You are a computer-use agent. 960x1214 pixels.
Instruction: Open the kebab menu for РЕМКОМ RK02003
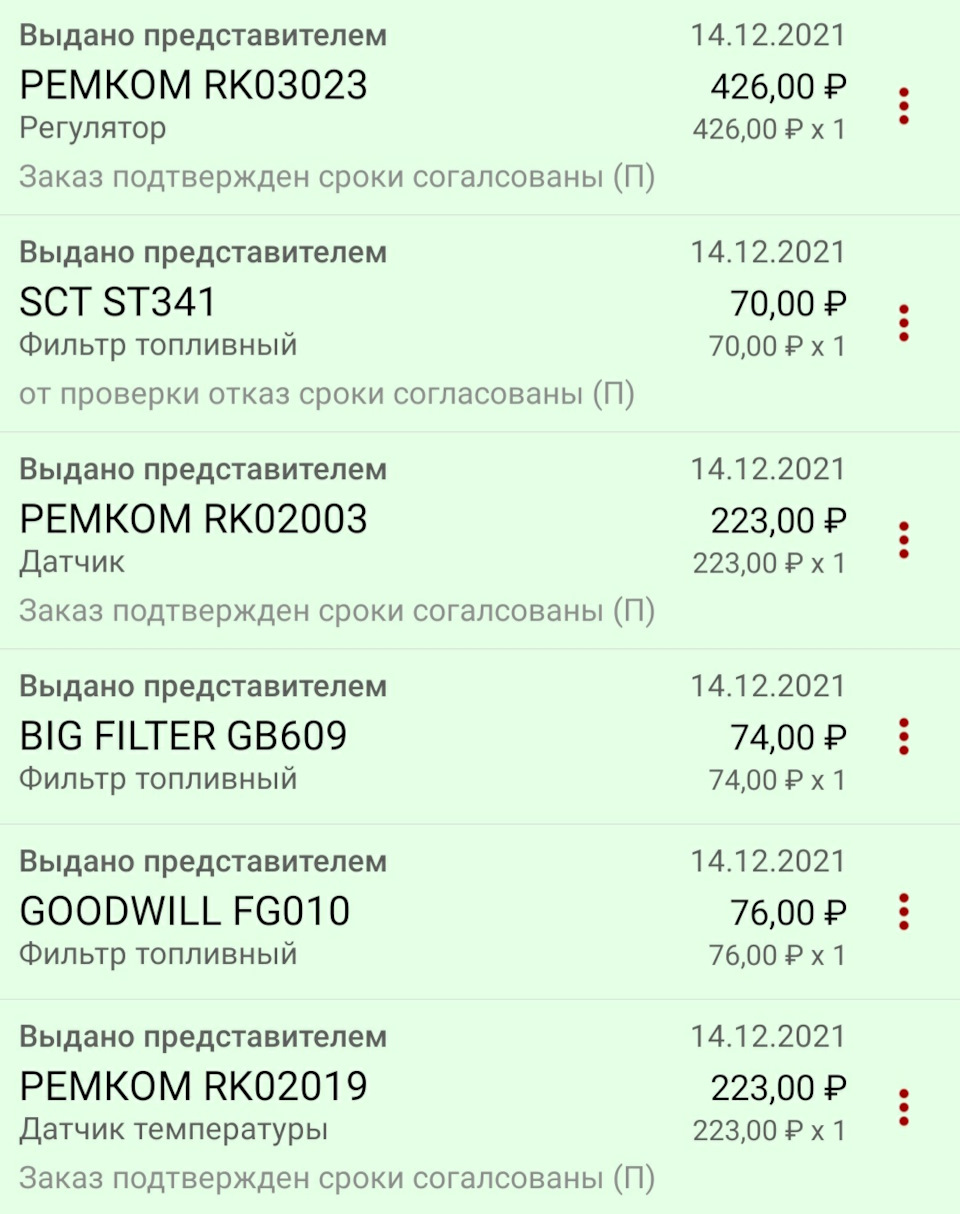905,537
